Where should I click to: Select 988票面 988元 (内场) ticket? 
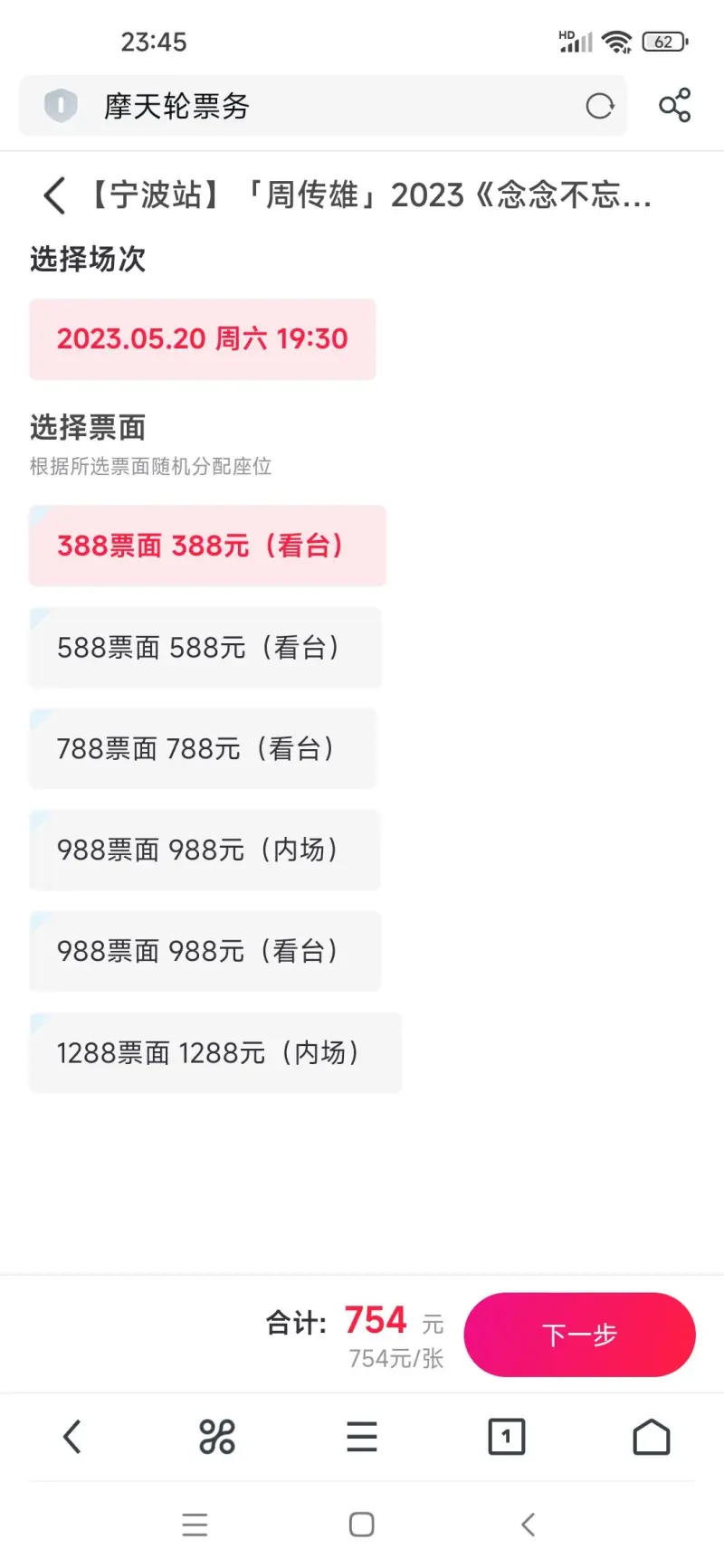pyautogui.click(x=205, y=851)
